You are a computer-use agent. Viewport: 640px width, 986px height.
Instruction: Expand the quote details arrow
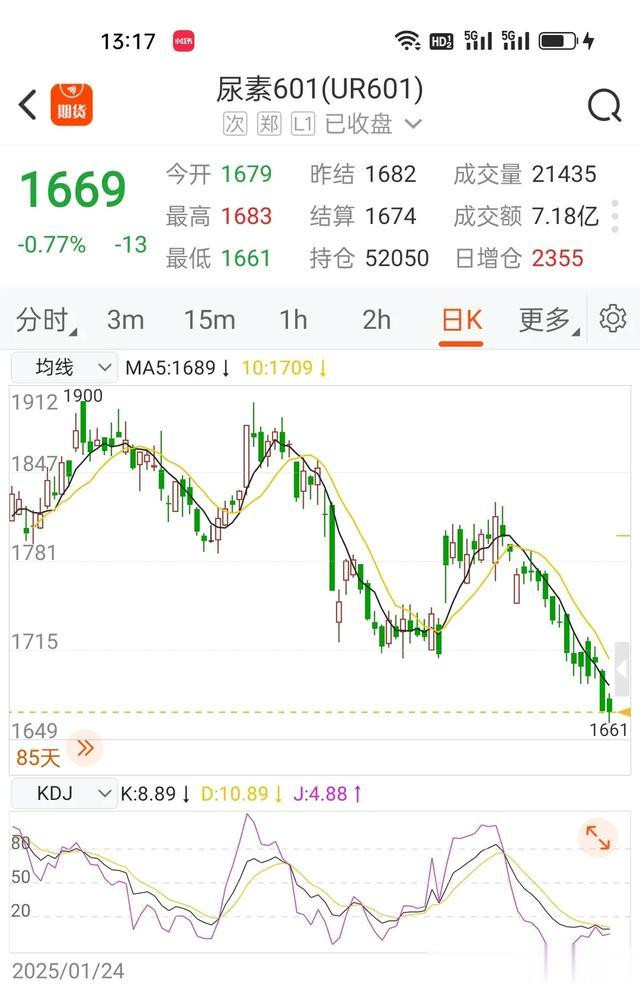[x=615, y=216]
